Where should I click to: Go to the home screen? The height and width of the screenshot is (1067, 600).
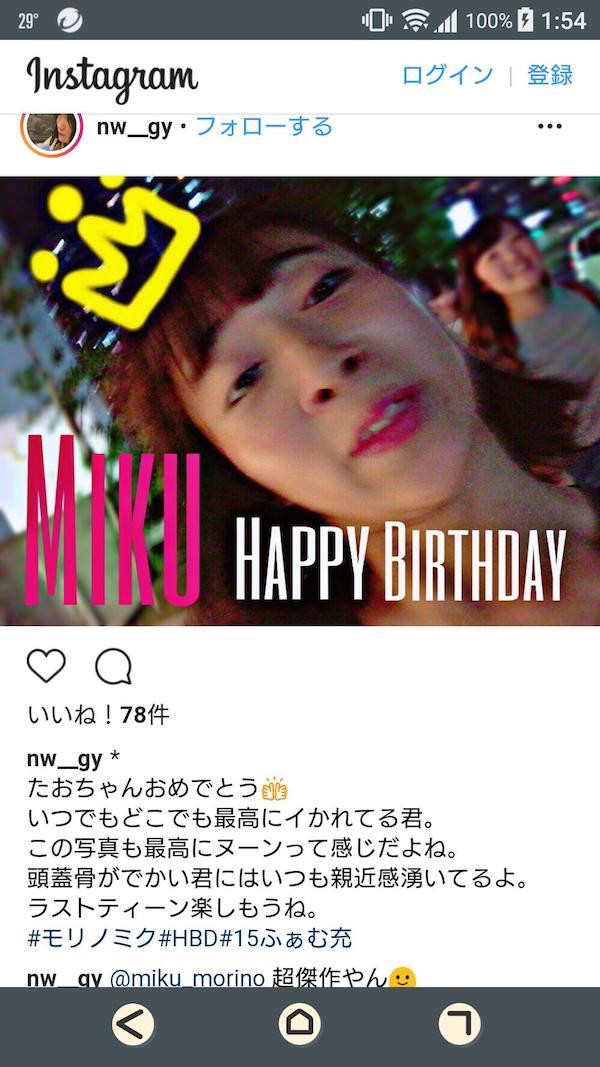[299, 1024]
